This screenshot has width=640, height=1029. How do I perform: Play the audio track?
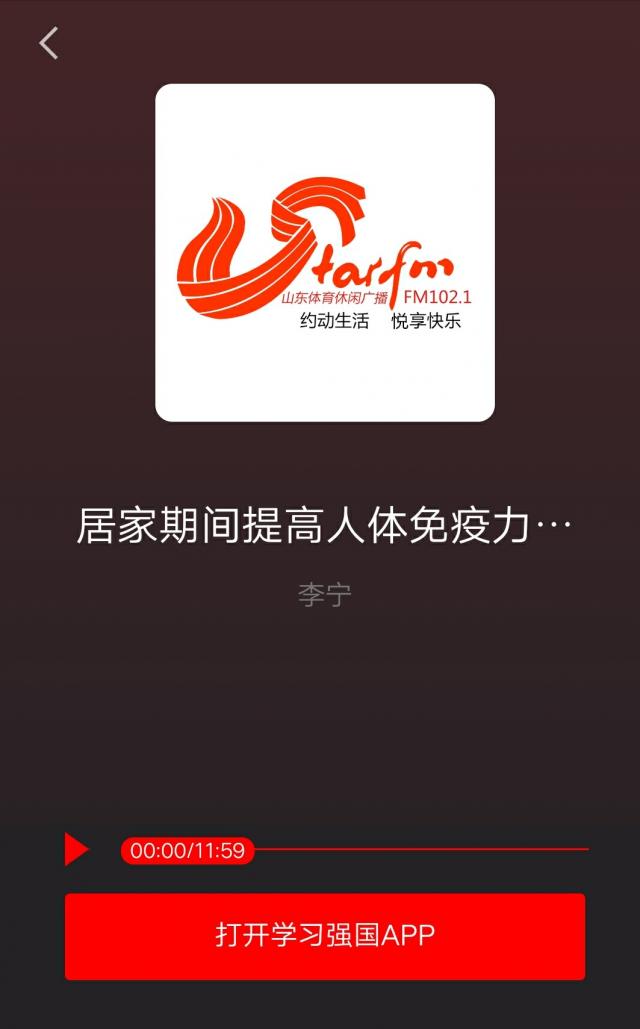tap(76, 849)
